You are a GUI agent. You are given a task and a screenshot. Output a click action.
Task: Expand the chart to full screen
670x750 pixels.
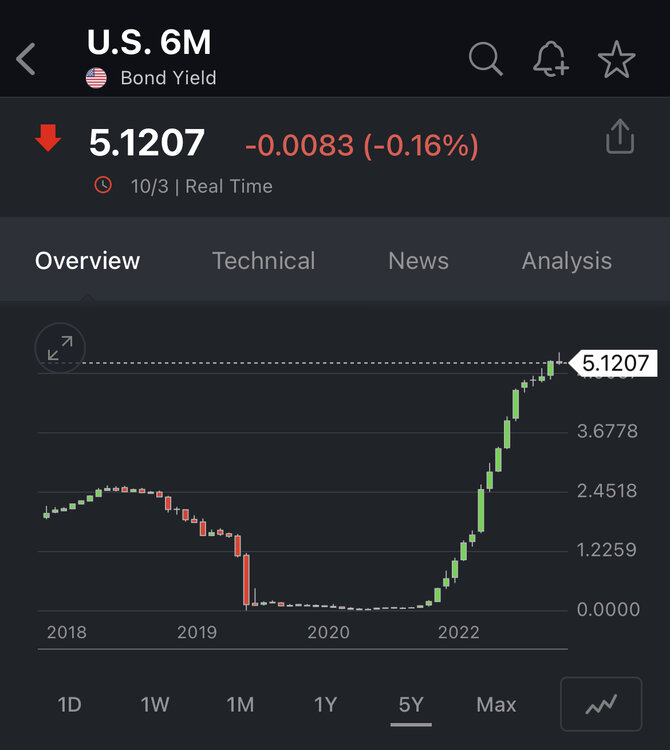point(60,348)
